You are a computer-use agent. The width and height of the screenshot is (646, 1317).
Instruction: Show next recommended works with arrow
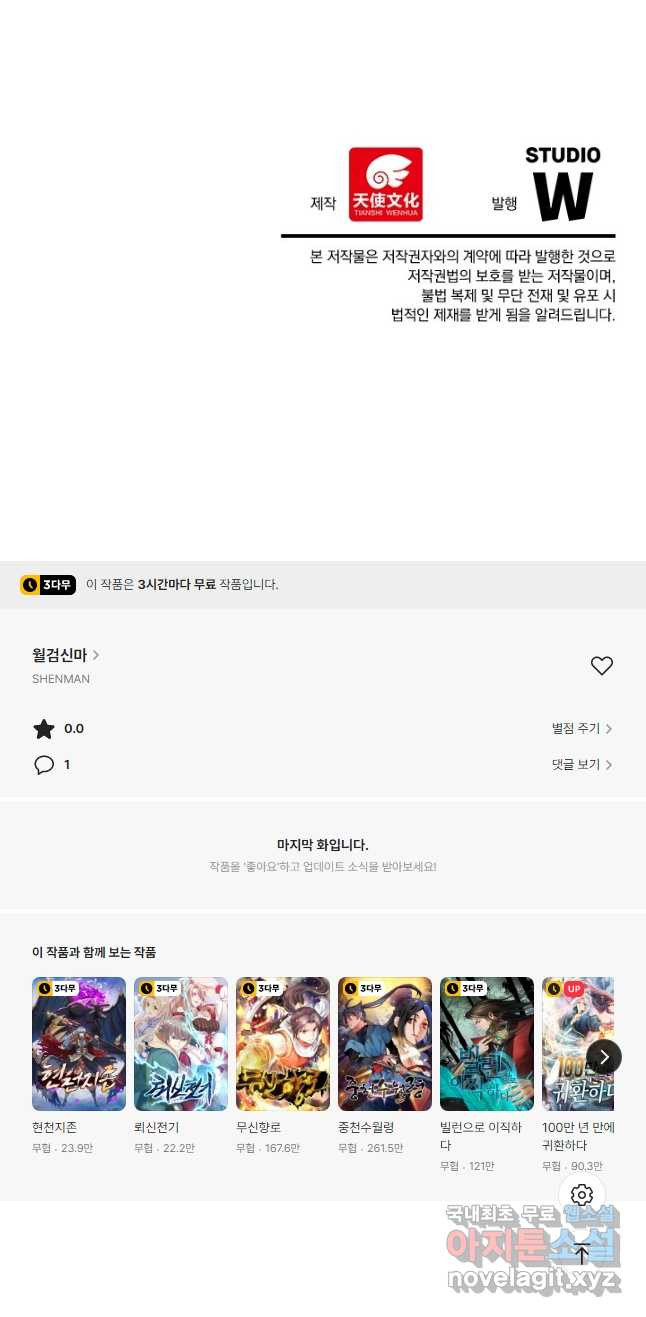[x=604, y=1057]
